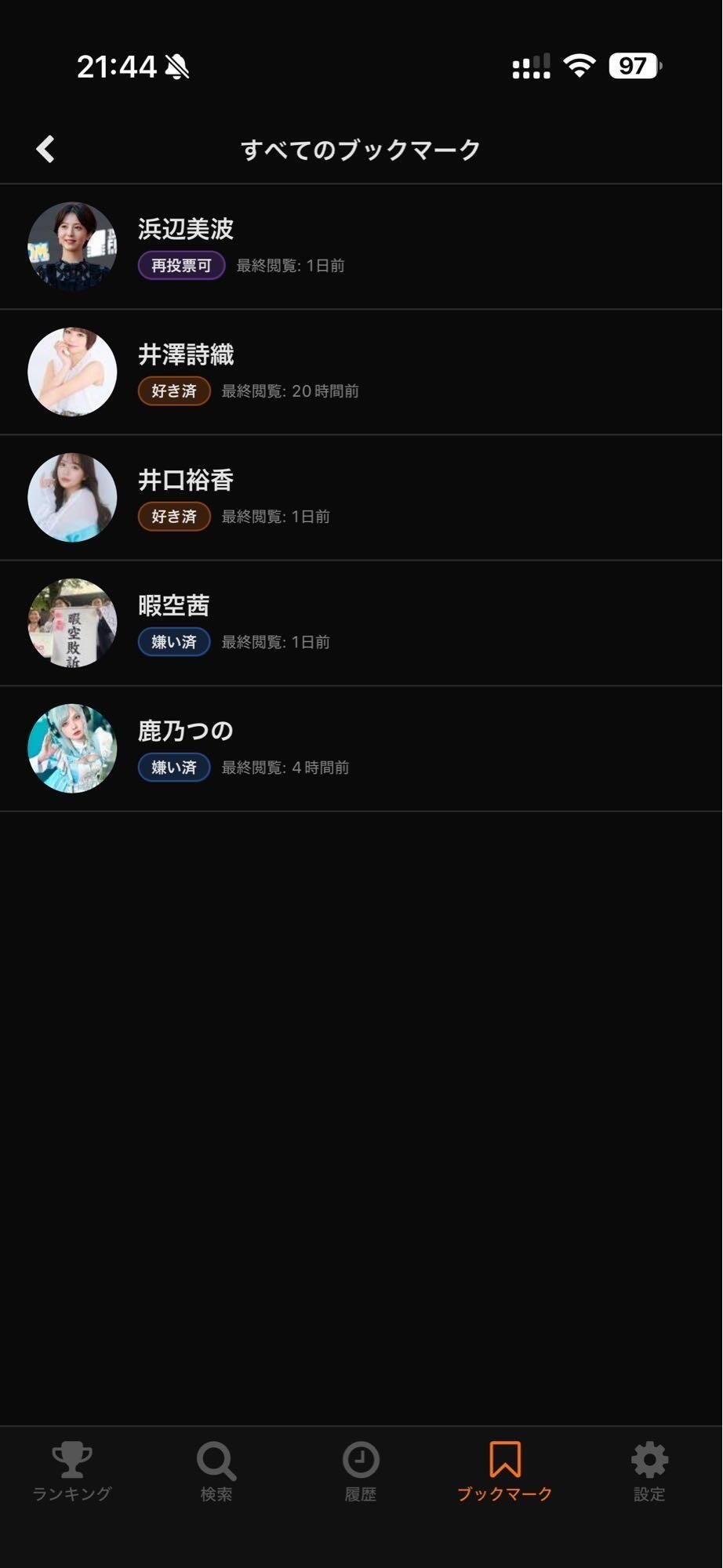Select the ブックマーク tab
723x1568 pixels.
pyautogui.click(x=505, y=1472)
